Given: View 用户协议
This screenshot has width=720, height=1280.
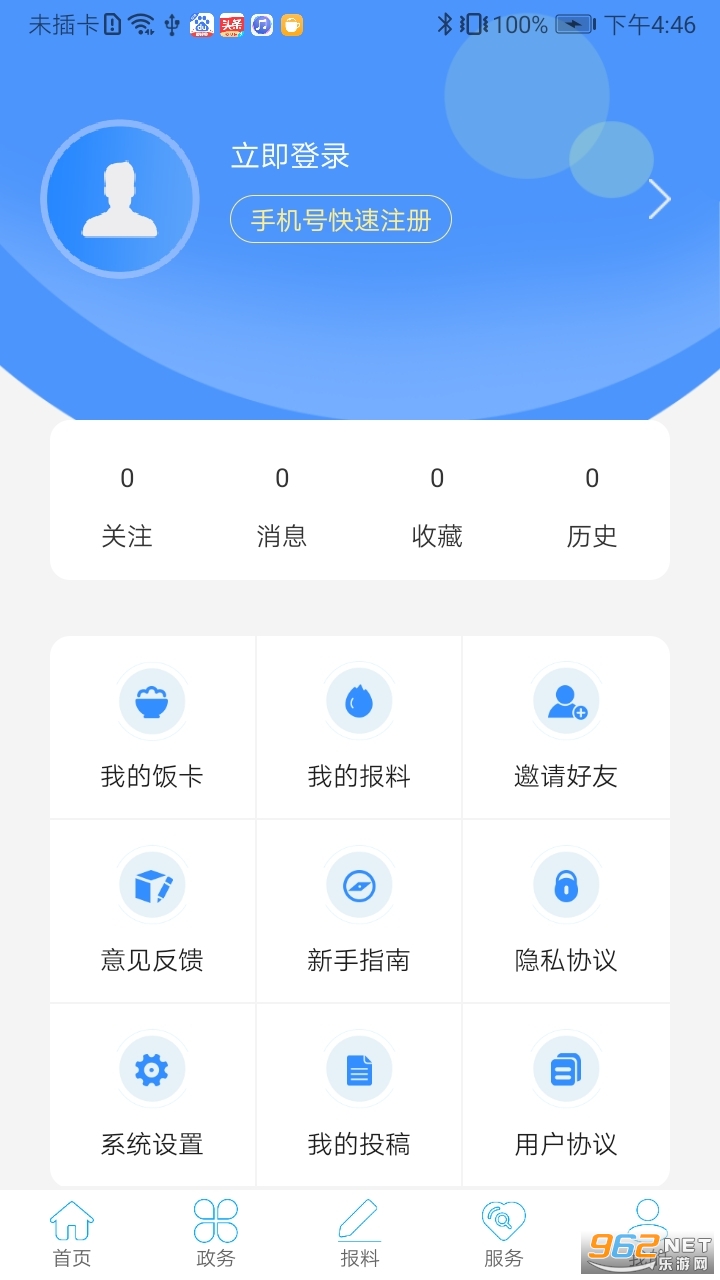Looking at the screenshot, I should [x=566, y=1095].
